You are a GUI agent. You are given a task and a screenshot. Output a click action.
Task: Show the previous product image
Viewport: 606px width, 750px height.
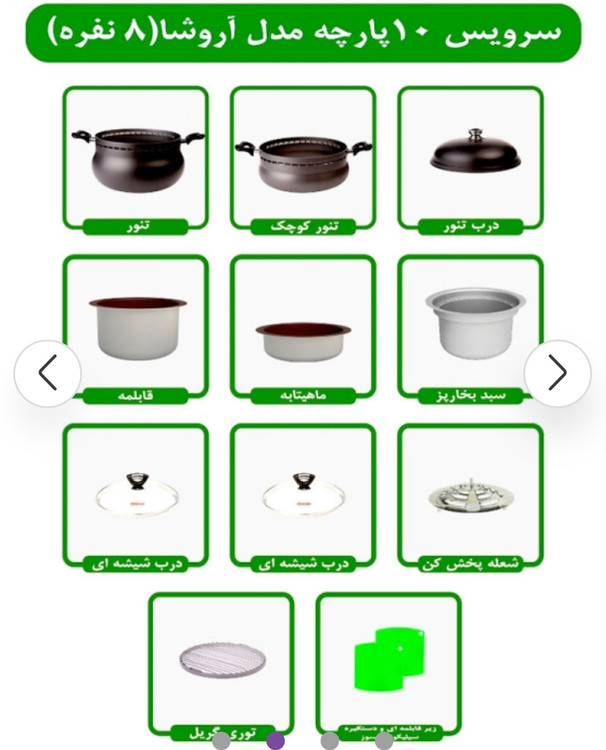(47, 373)
